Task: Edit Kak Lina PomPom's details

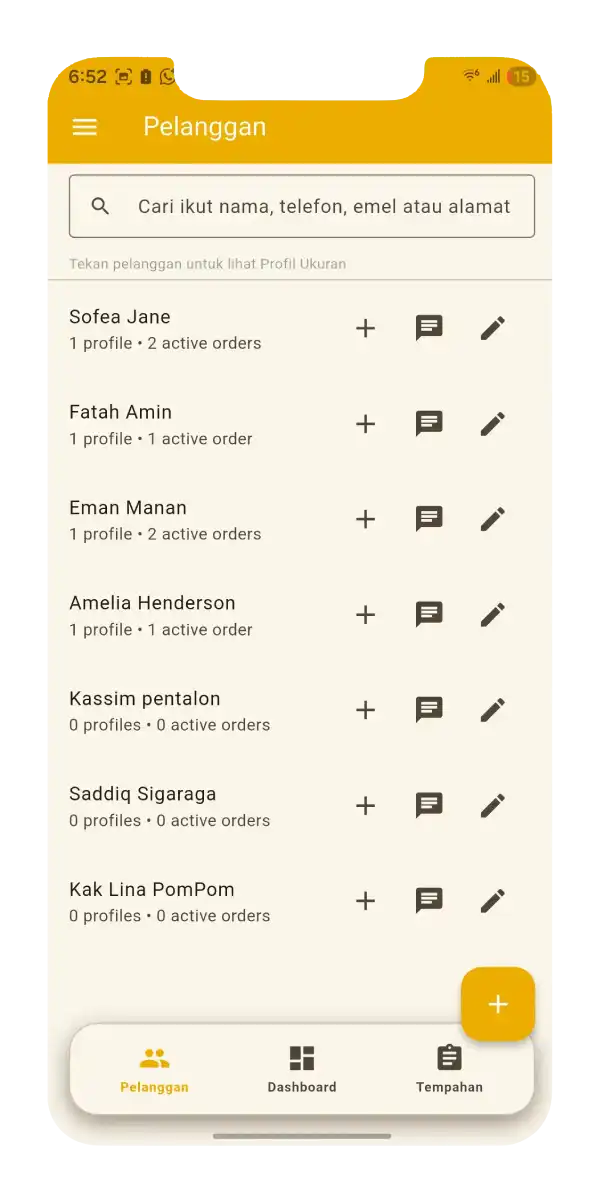Action: pyautogui.click(x=492, y=901)
